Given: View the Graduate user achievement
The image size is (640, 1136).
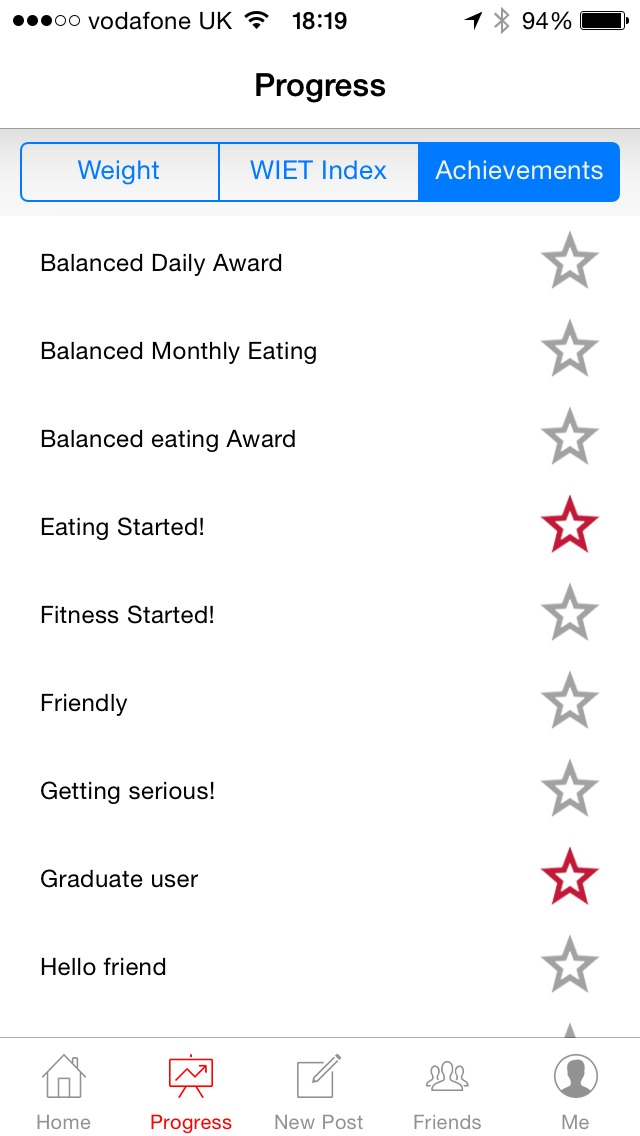Looking at the screenshot, I should [320, 879].
